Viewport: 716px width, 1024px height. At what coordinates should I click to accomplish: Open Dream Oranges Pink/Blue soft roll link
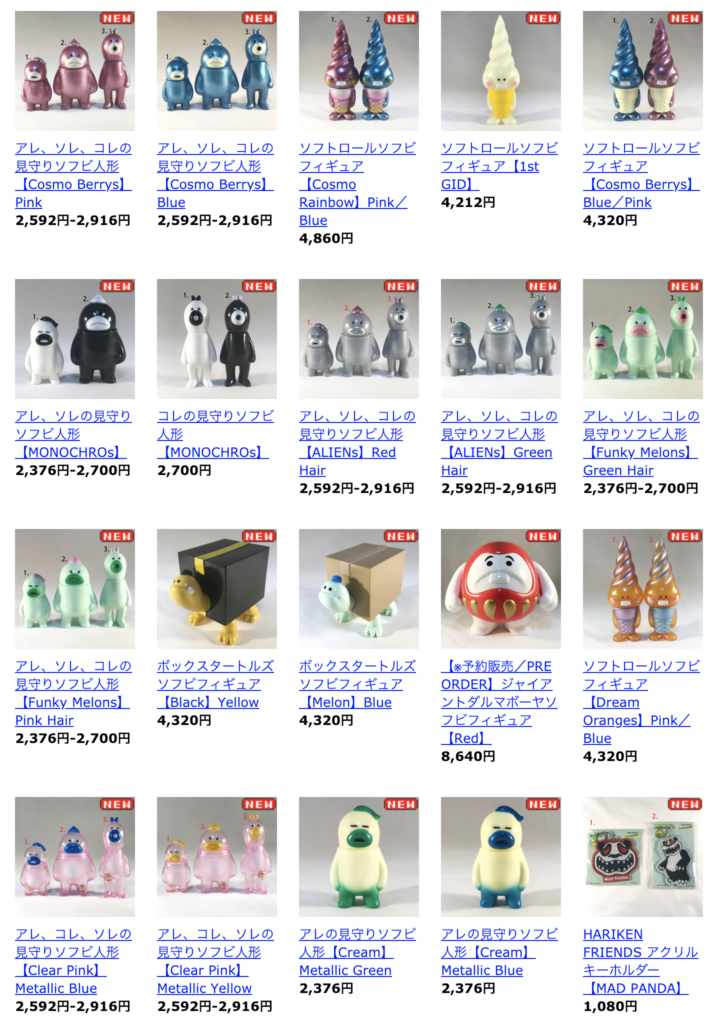pyautogui.click(x=641, y=702)
